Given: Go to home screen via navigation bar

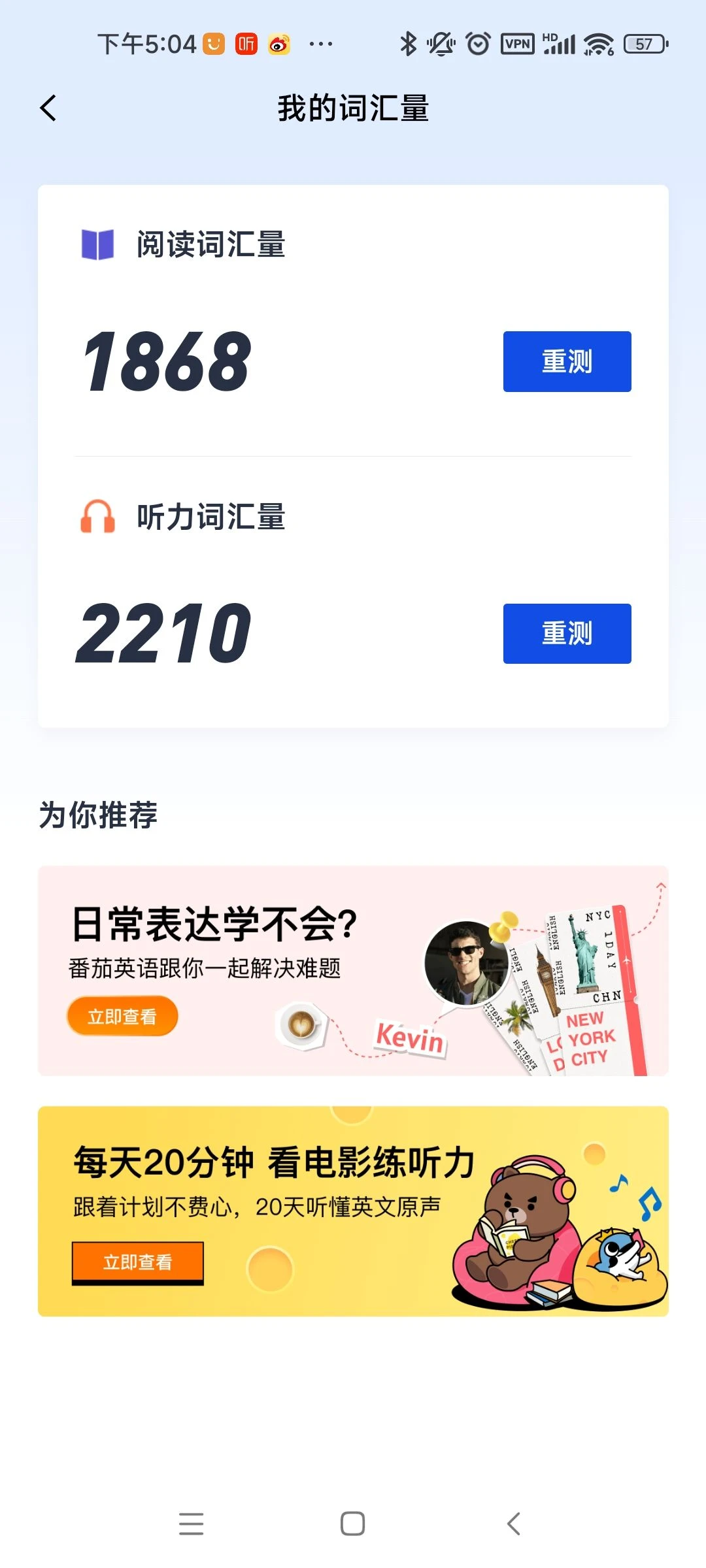Looking at the screenshot, I should point(352,1524).
